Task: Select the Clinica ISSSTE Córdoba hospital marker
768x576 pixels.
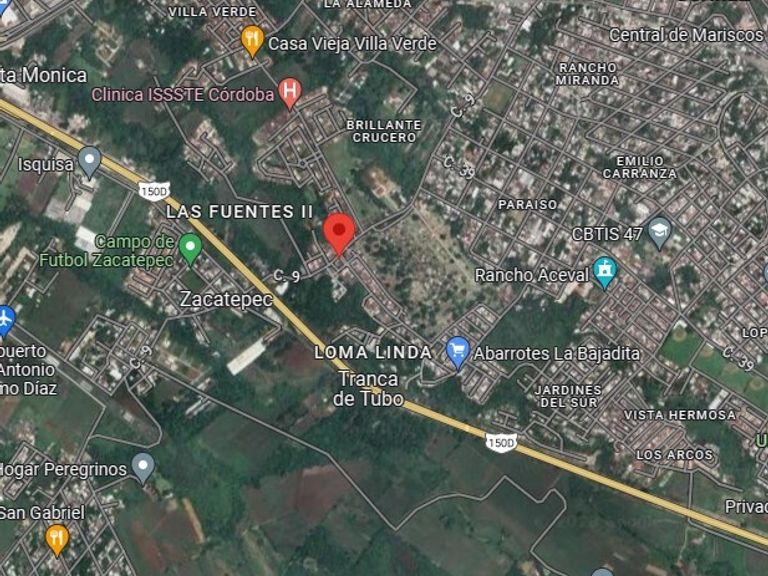Action: click(289, 93)
